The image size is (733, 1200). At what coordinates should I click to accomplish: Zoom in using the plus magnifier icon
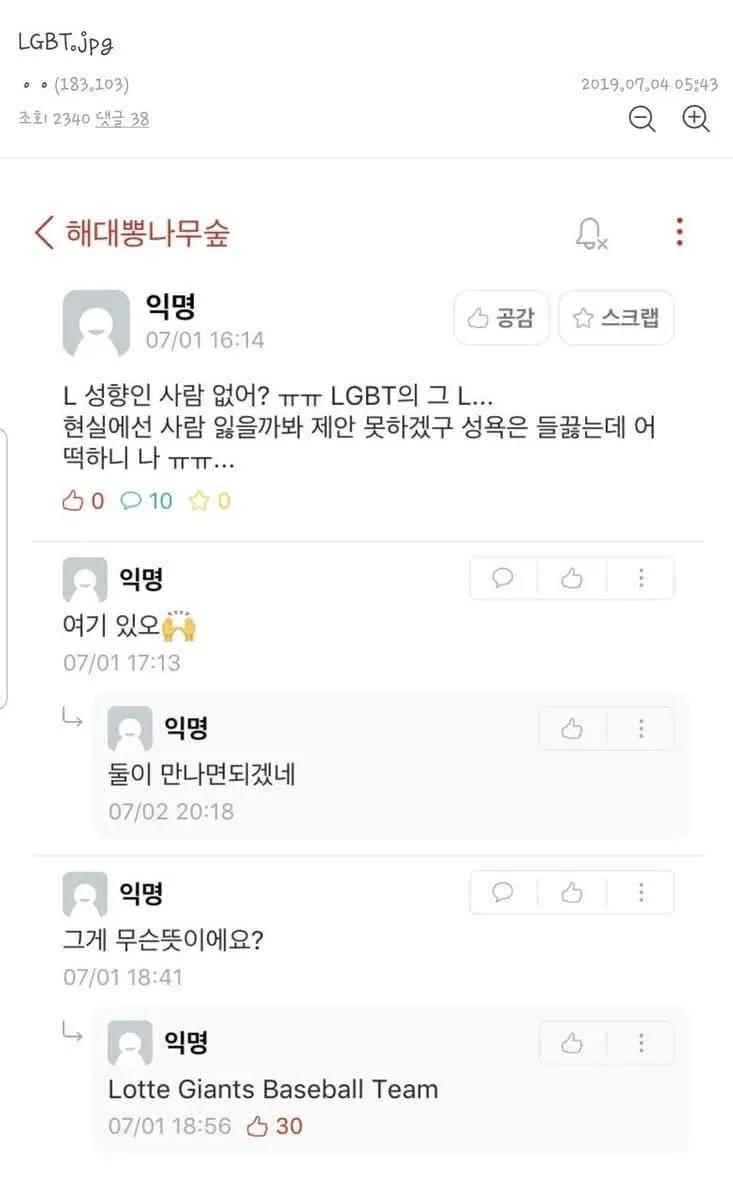click(695, 119)
